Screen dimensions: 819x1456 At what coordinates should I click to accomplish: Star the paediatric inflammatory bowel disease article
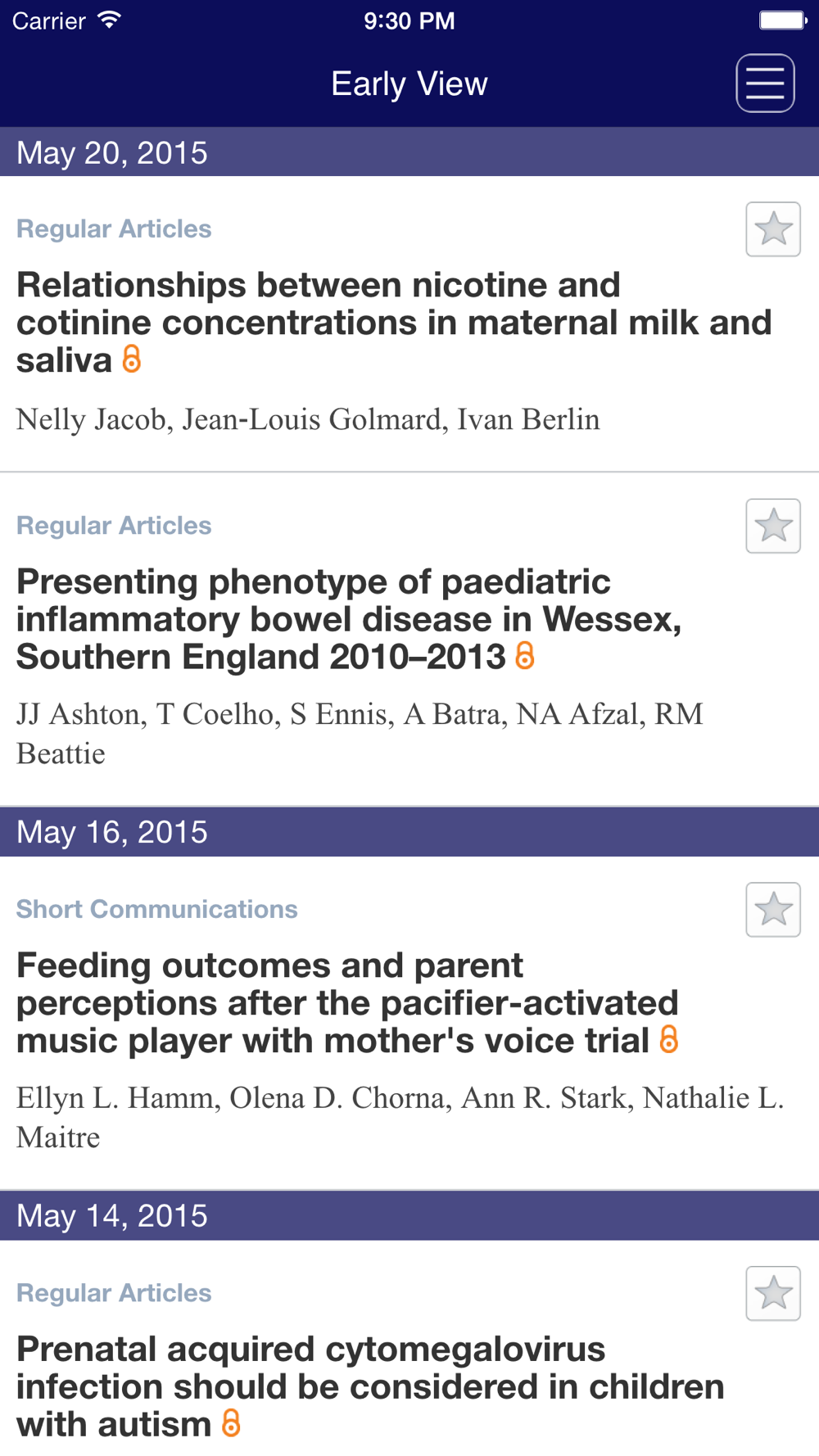(773, 526)
